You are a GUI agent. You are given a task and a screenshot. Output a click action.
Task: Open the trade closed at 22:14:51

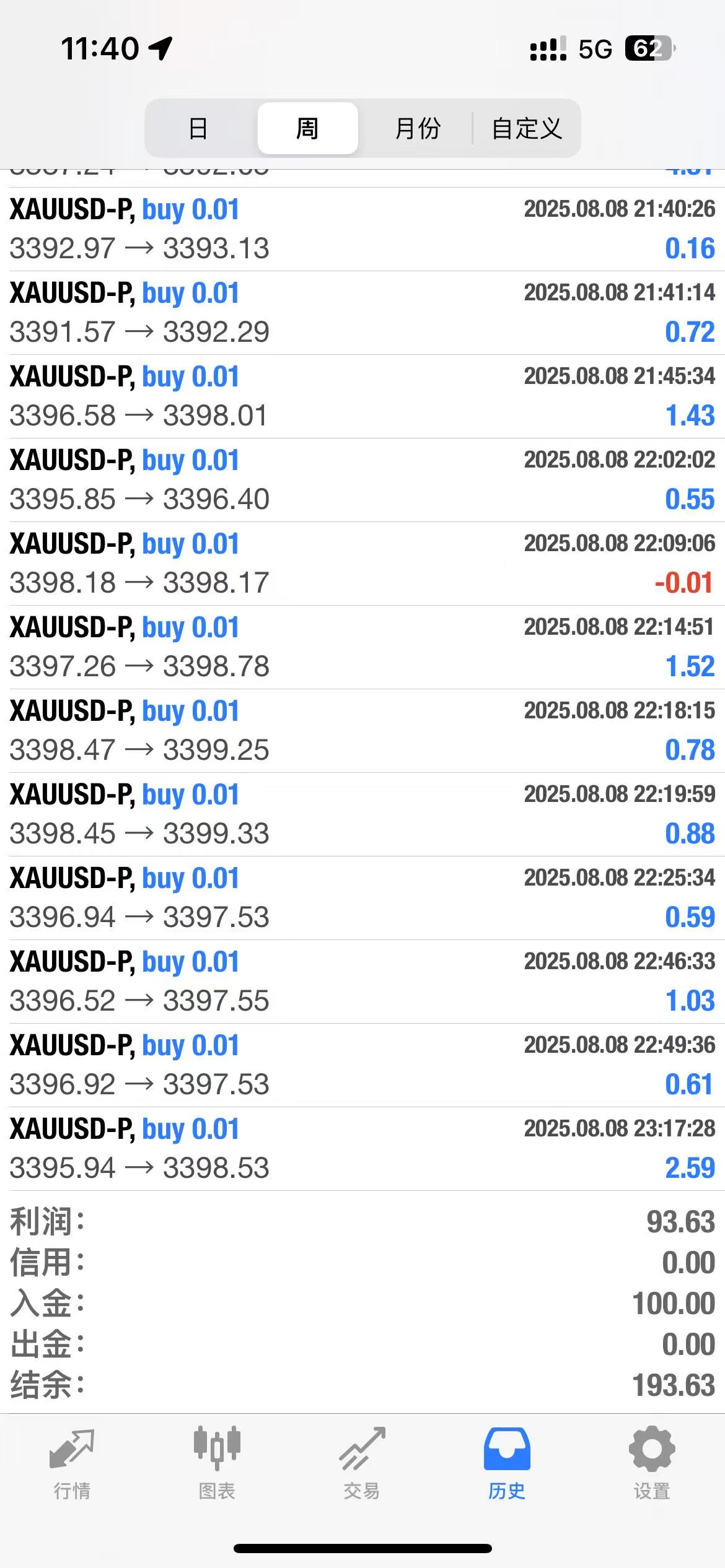[x=362, y=647]
